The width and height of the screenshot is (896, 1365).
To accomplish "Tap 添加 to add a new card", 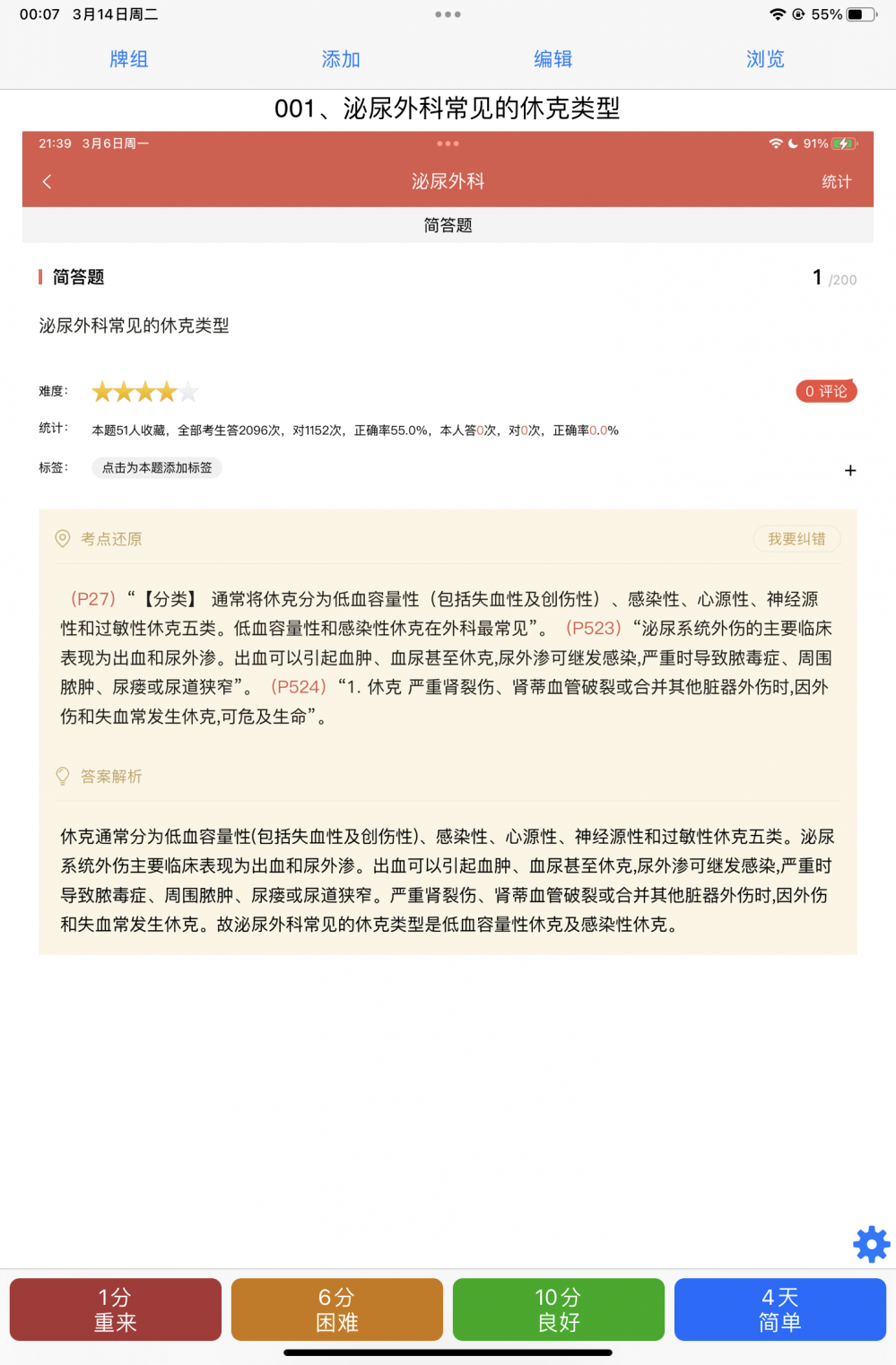I will 341,59.
